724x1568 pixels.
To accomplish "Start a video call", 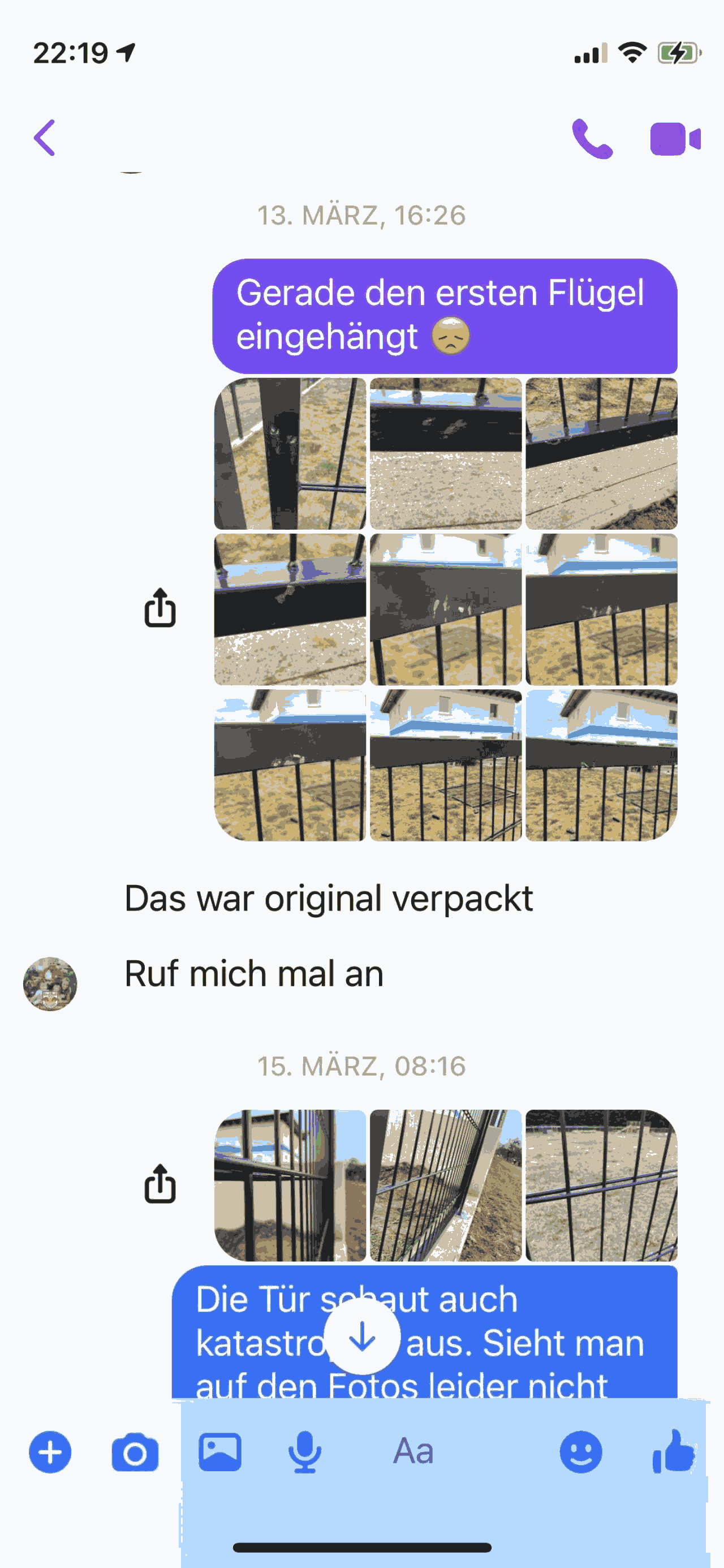I will coord(675,139).
